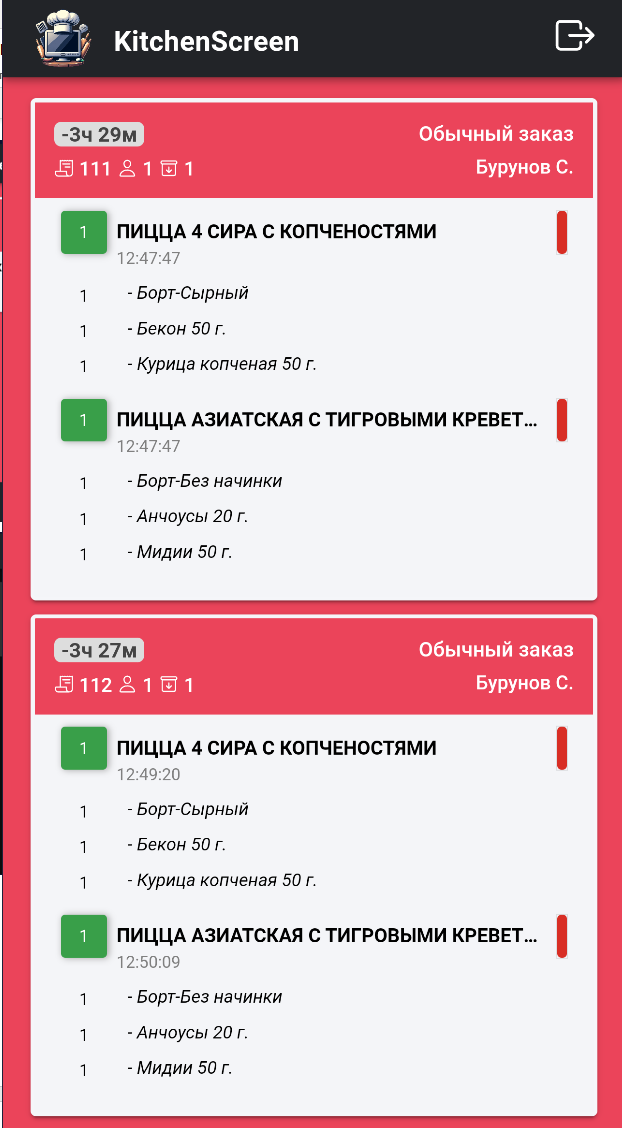Open order 111 header card
The width and height of the screenshot is (622, 1128).
(314, 150)
